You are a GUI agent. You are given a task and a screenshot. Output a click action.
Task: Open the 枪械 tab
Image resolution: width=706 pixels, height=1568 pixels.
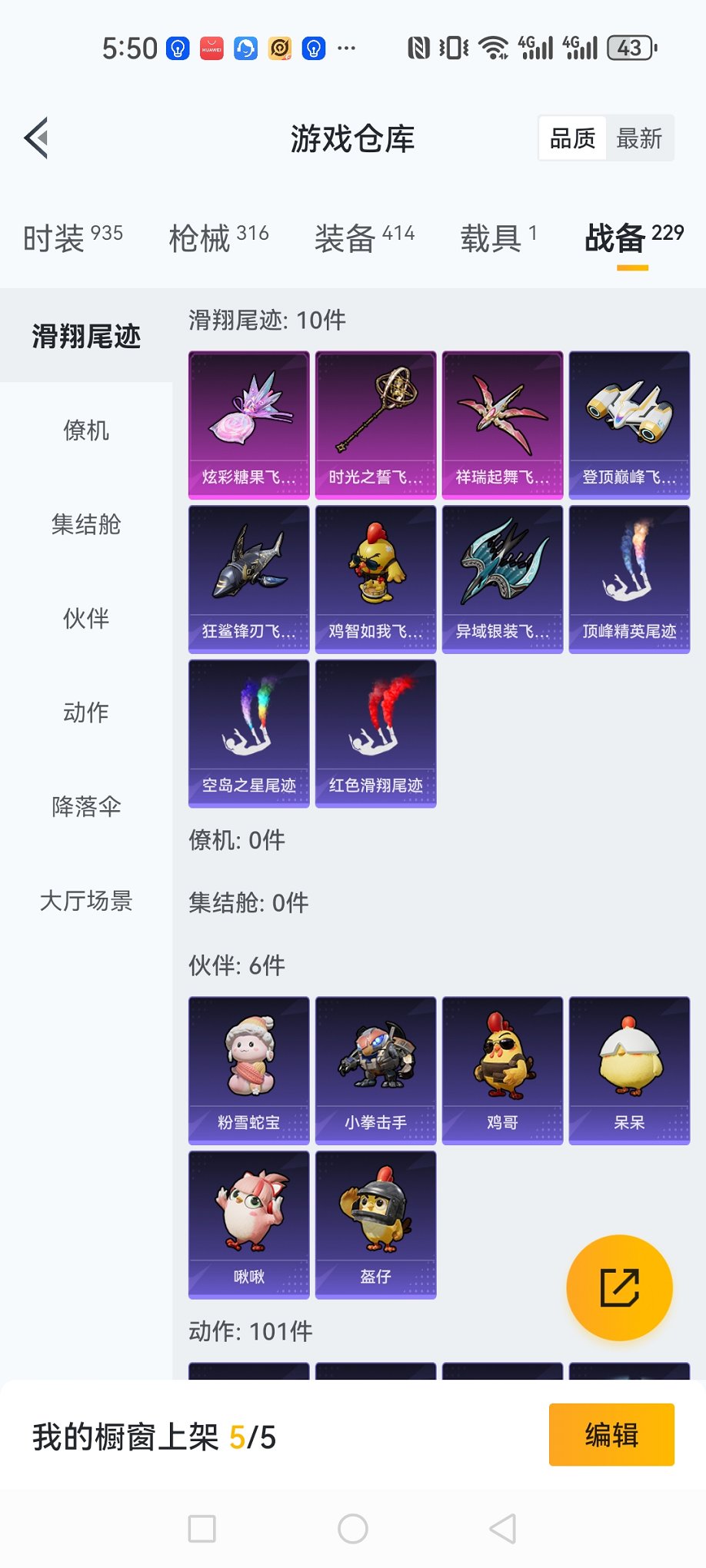pos(218,237)
